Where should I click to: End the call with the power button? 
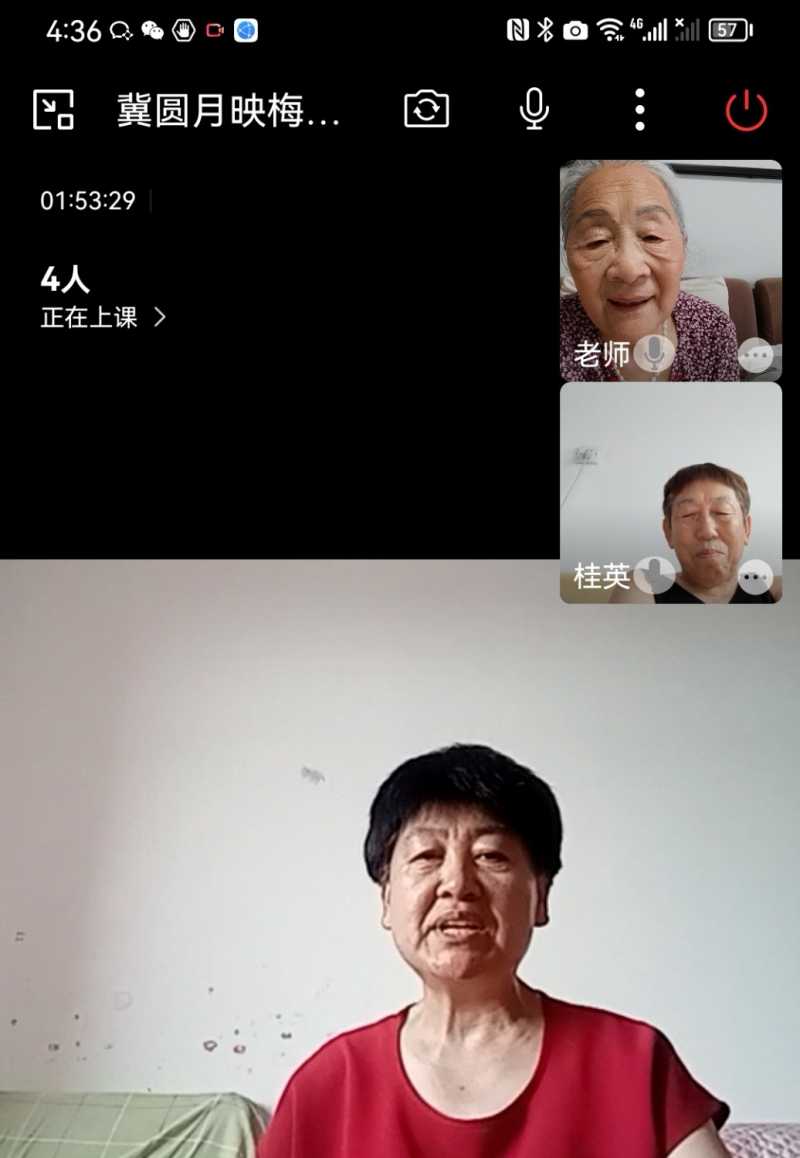[746, 110]
